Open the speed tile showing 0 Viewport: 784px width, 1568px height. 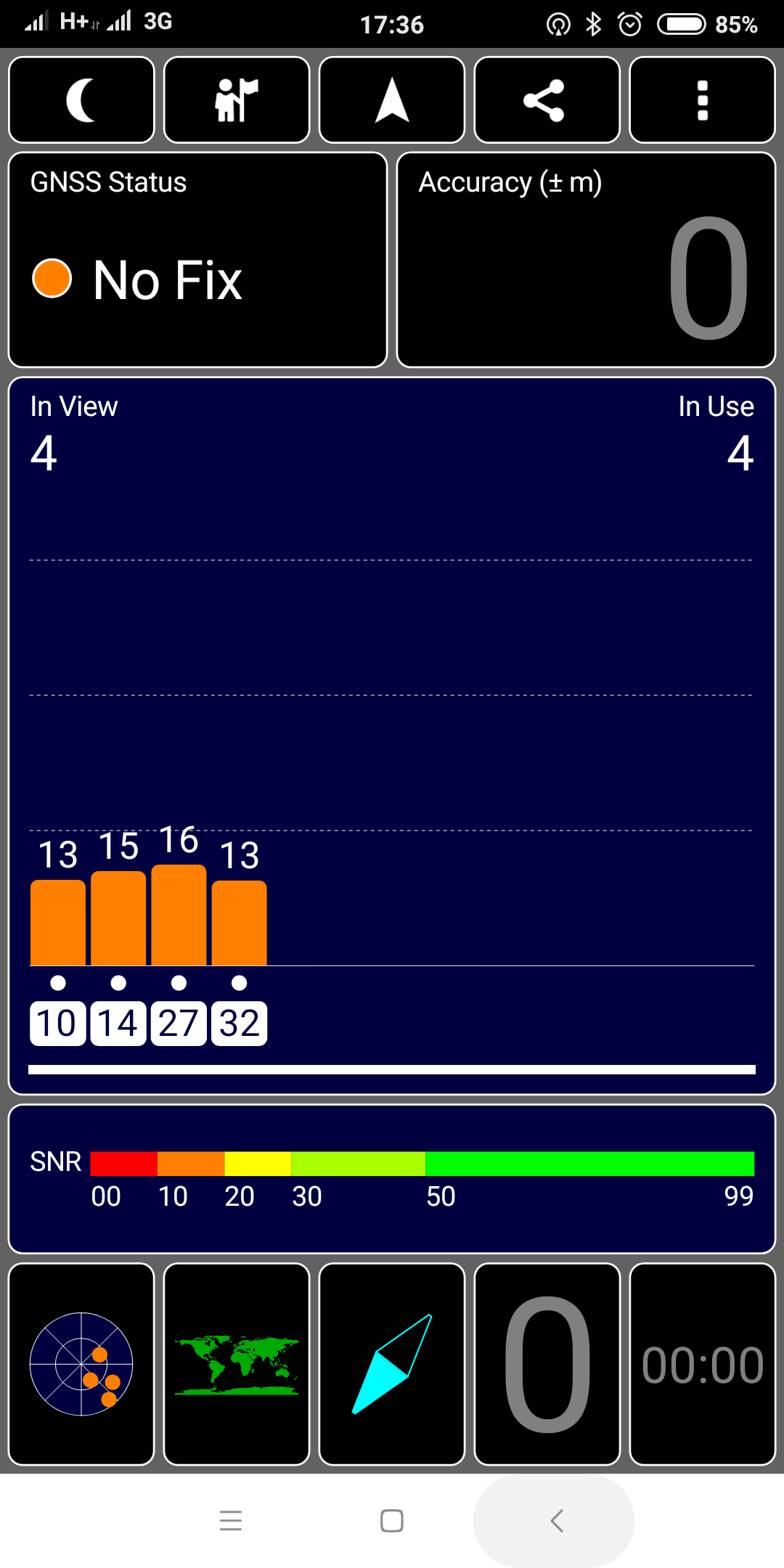[x=547, y=1364]
